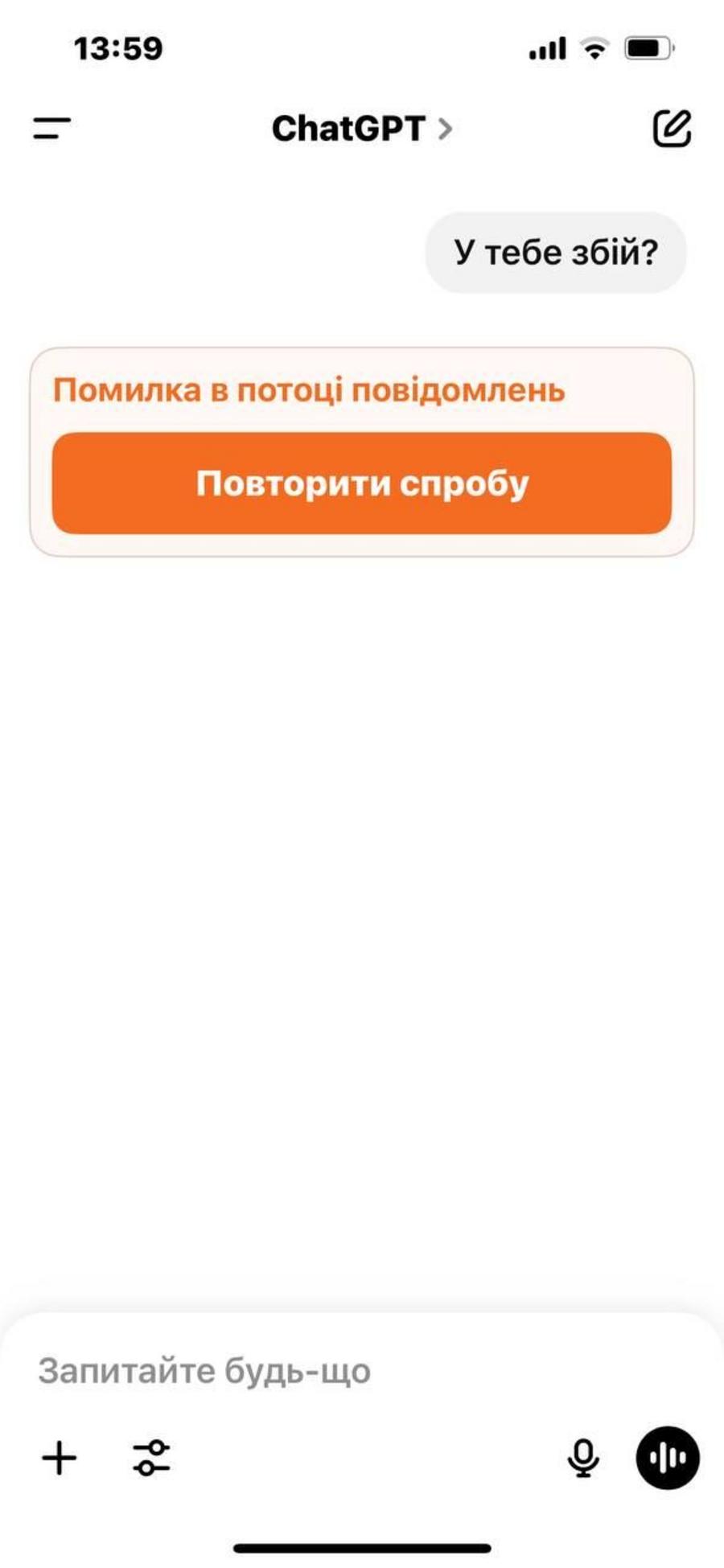Screen dimensions: 724x1568
Task: Tap the error text inside the orange card
Action: tap(309, 390)
